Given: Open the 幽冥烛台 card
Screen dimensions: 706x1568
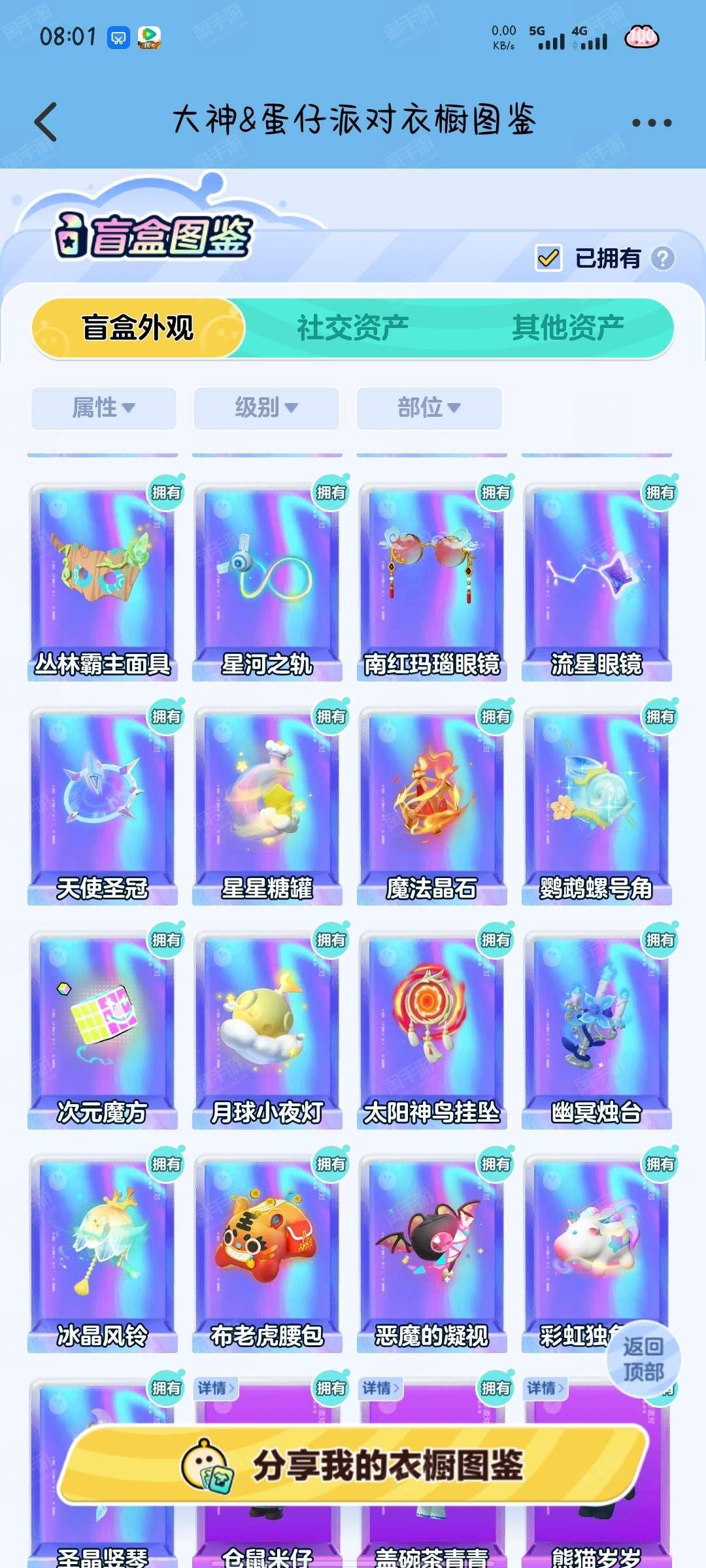Looking at the screenshot, I should (597, 1029).
